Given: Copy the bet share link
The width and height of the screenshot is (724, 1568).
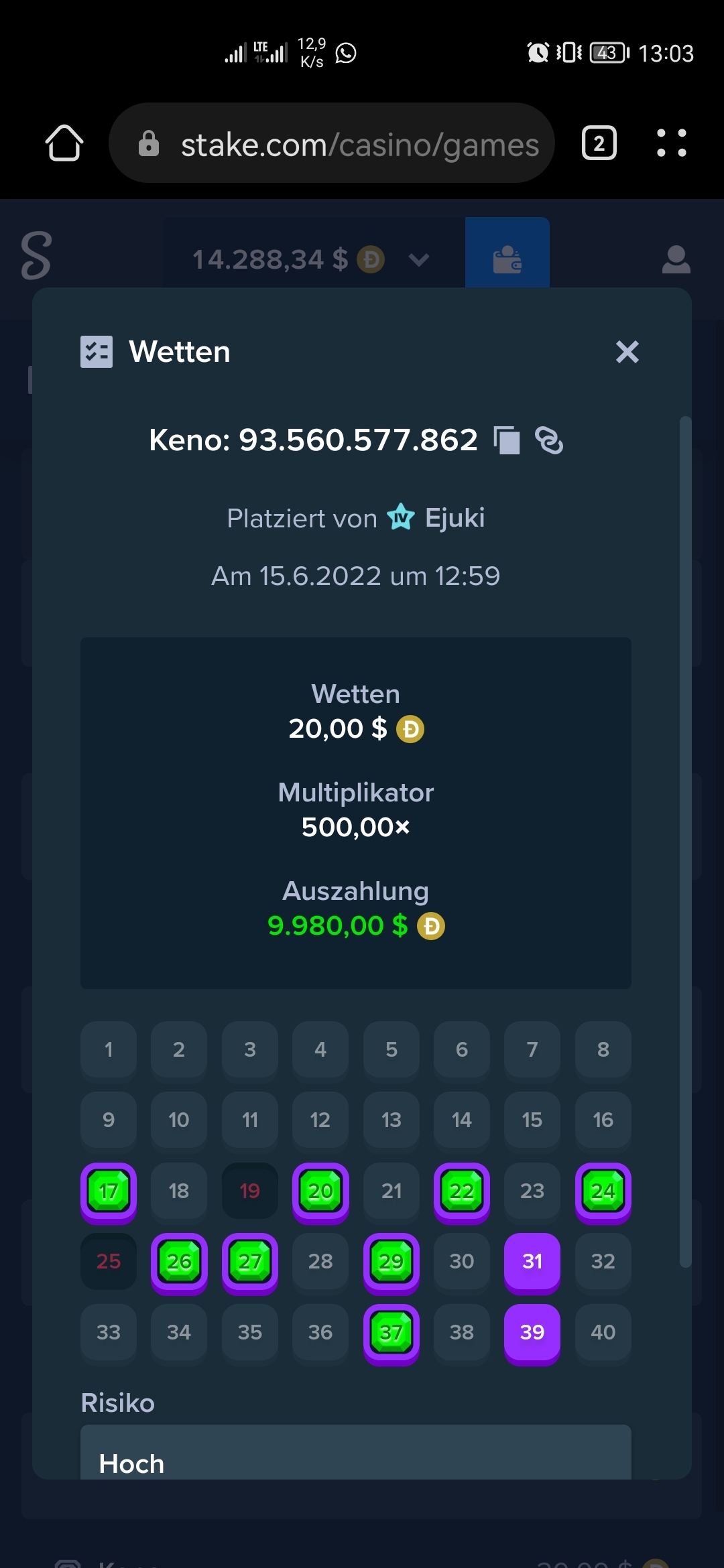Looking at the screenshot, I should (549, 440).
